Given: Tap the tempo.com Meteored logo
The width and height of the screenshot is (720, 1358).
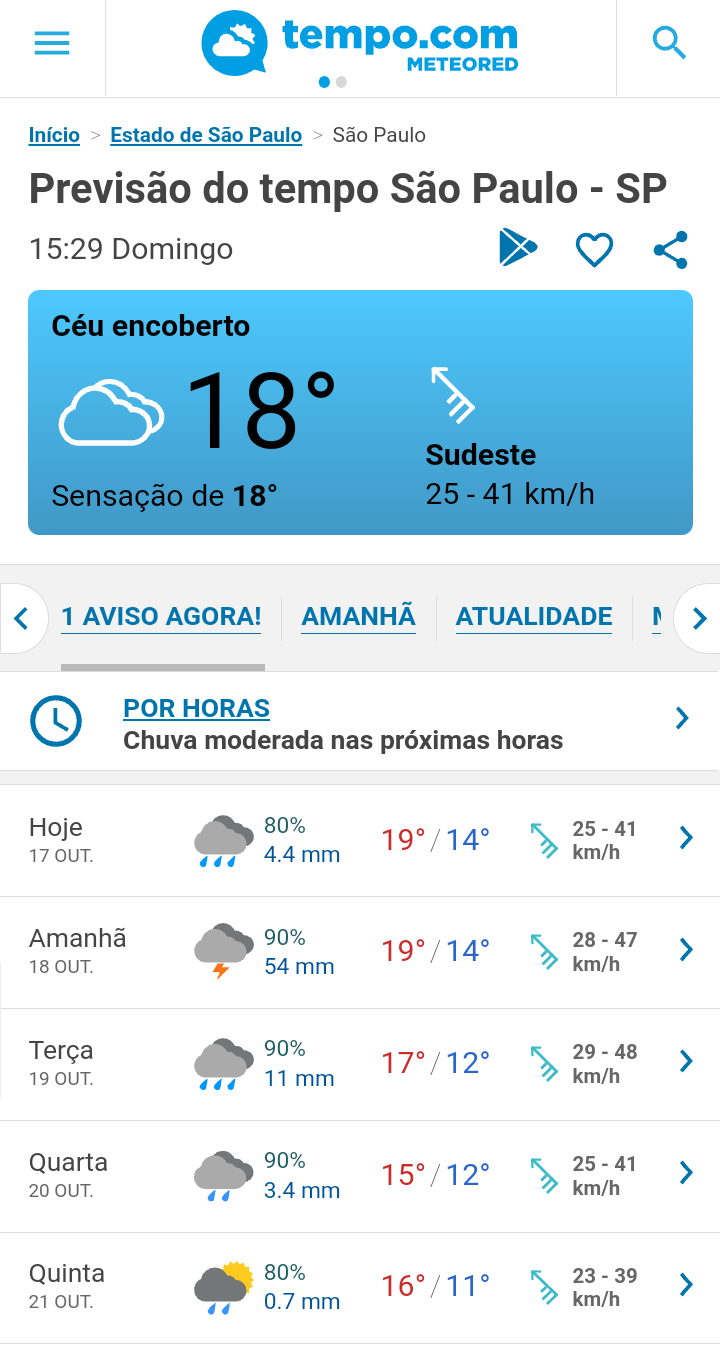Looking at the screenshot, I should (360, 43).
